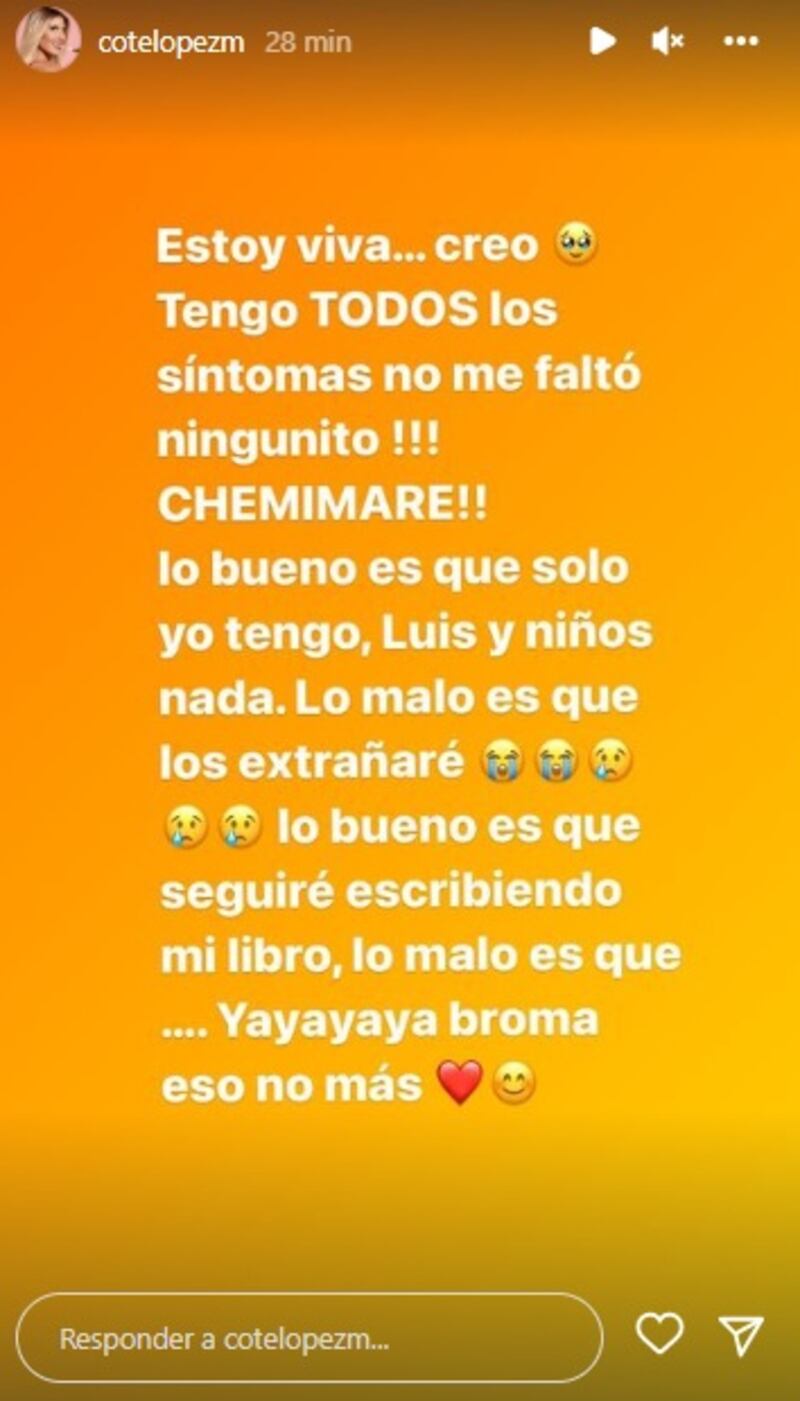Open cotelopezm's profile picture
Image resolution: width=800 pixels, height=1401 pixels.
point(48,40)
